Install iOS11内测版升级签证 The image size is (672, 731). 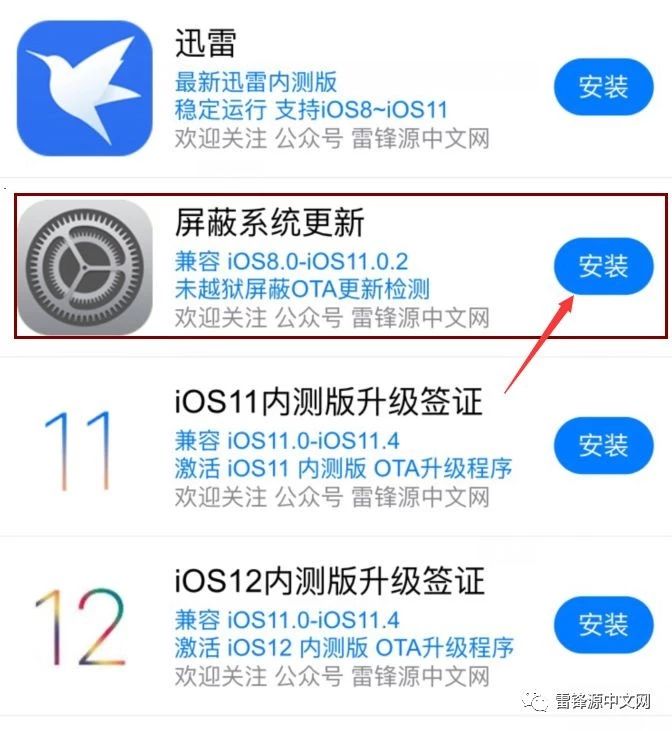click(x=603, y=445)
